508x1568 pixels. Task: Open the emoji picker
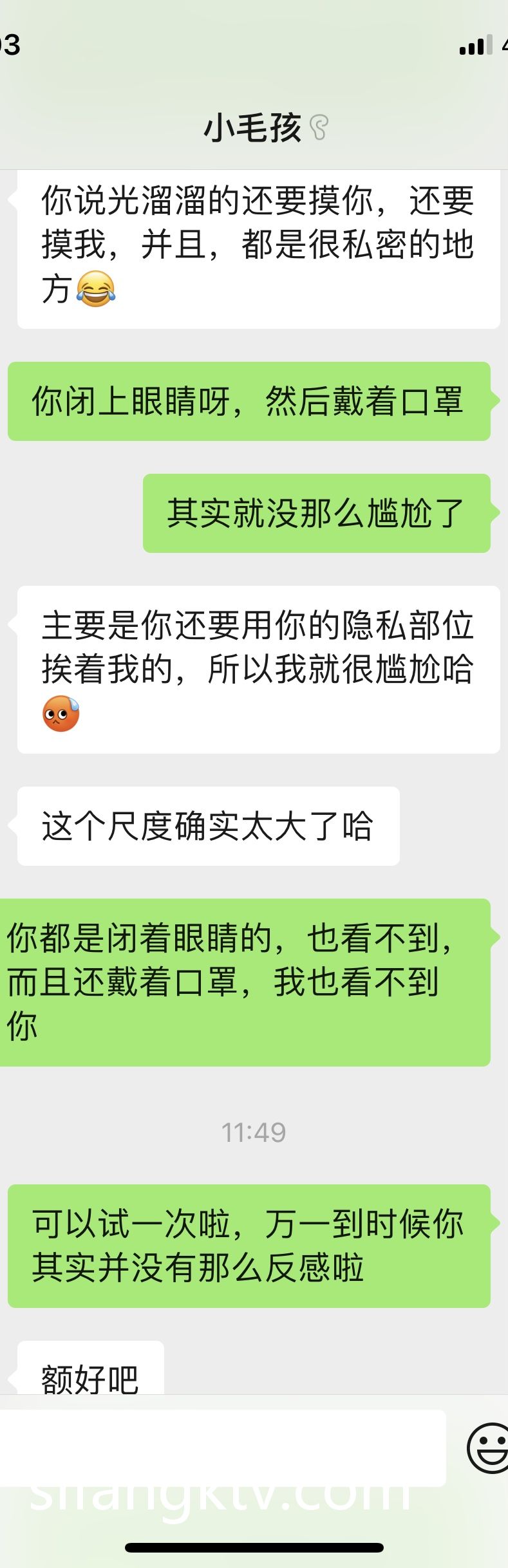[488, 1448]
